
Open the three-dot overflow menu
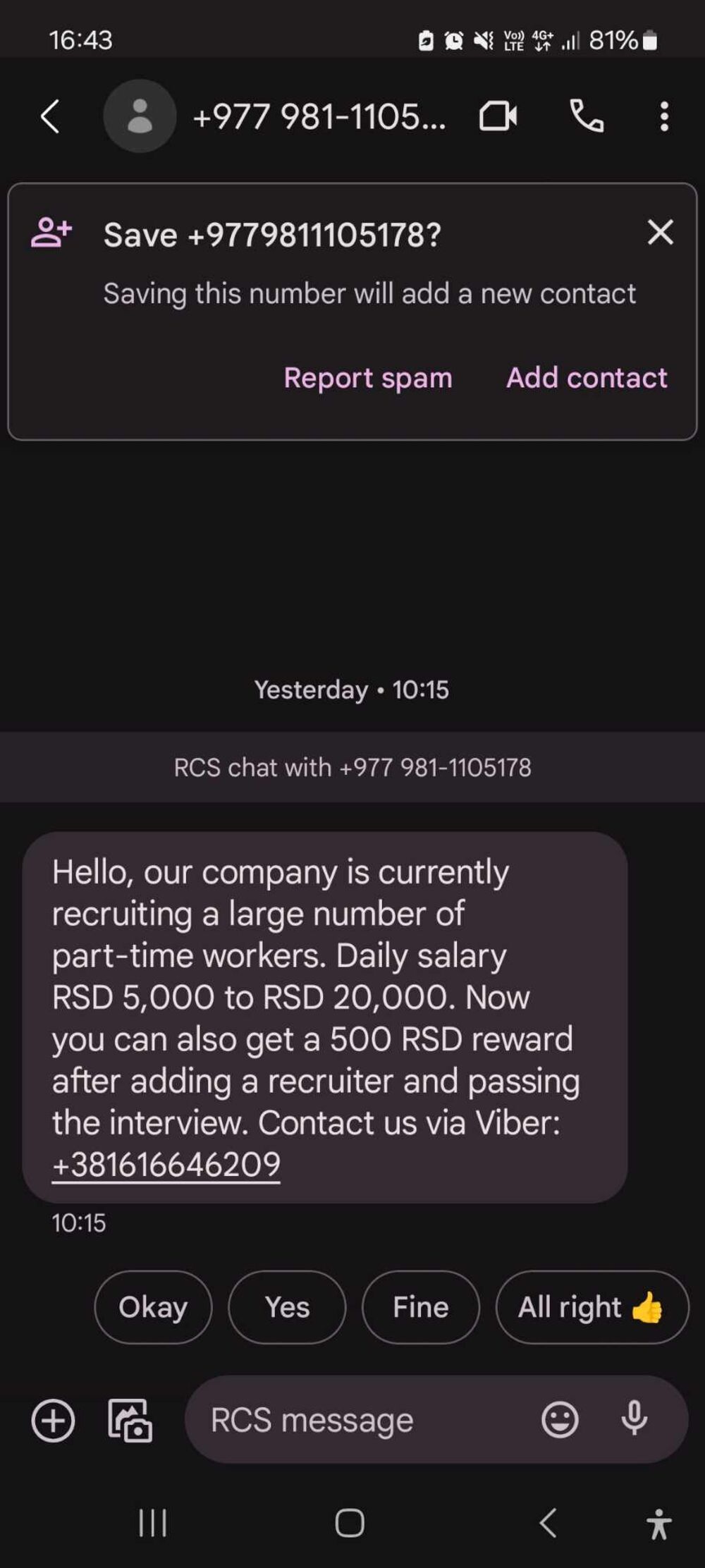(x=663, y=116)
